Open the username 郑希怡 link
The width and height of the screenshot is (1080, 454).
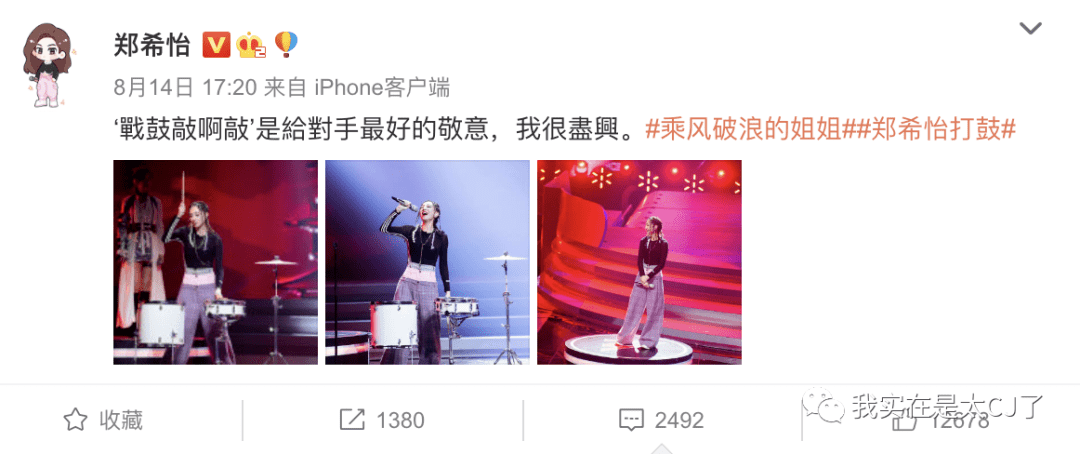pyautogui.click(x=154, y=43)
